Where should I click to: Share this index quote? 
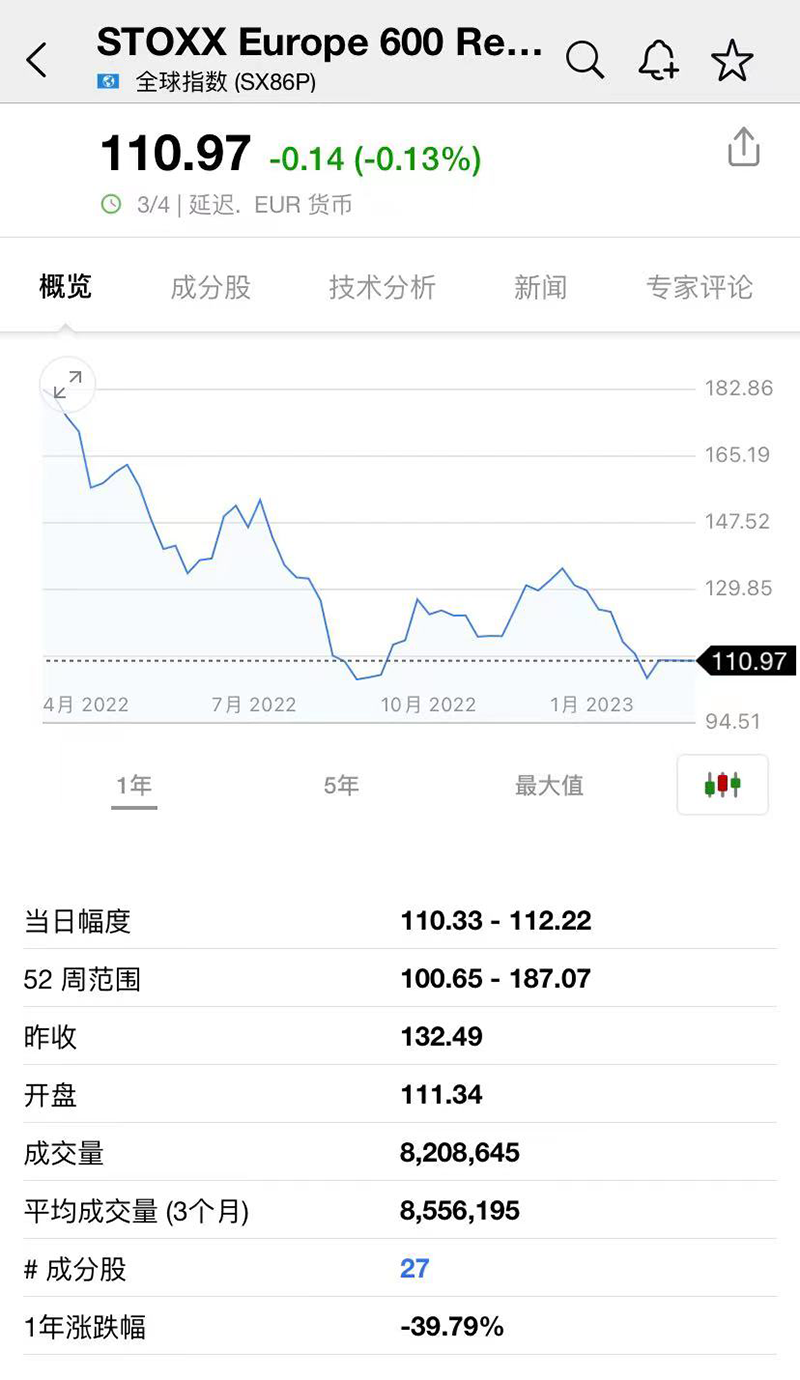[743, 147]
